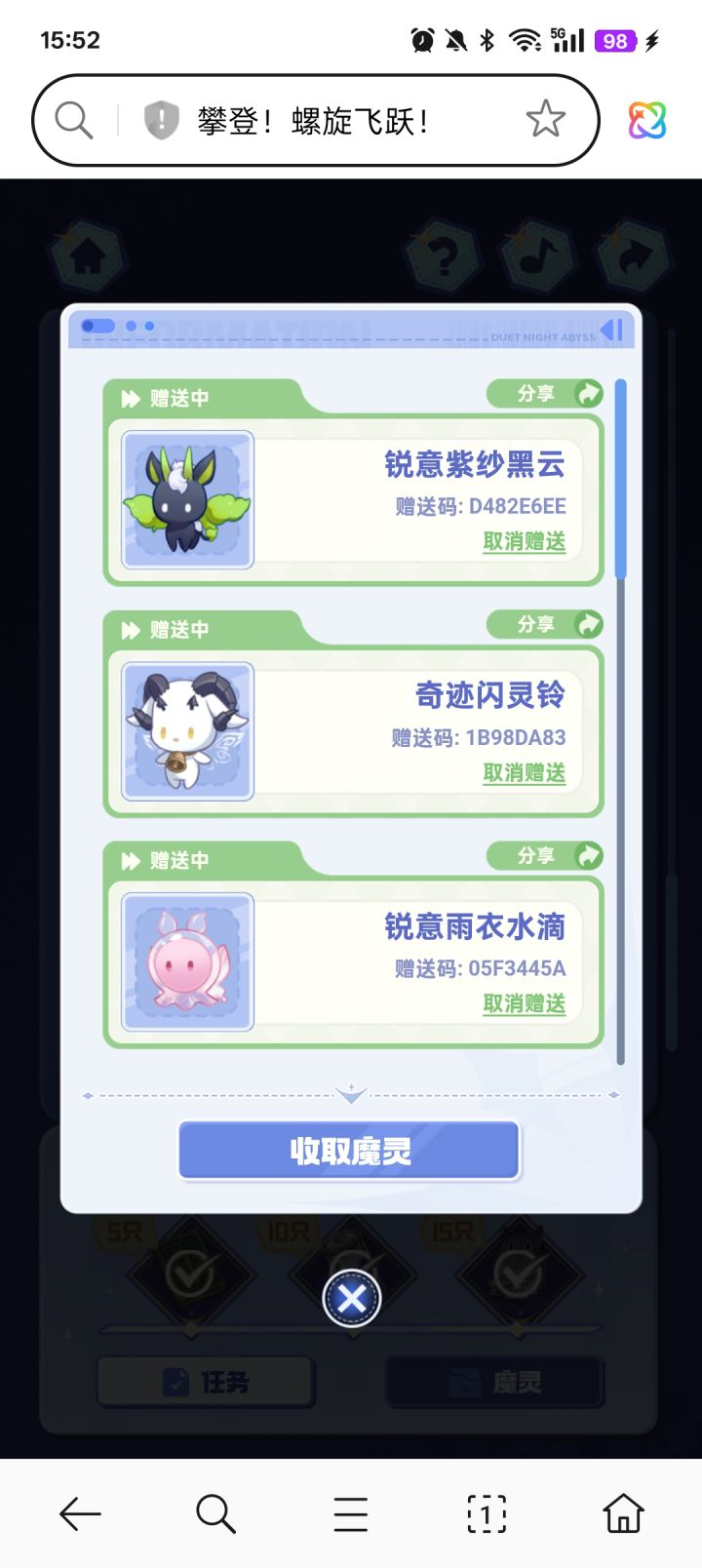Tap 取消赠送 under code D482E6EE
This screenshot has width=702, height=1568.
(x=524, y=542)
